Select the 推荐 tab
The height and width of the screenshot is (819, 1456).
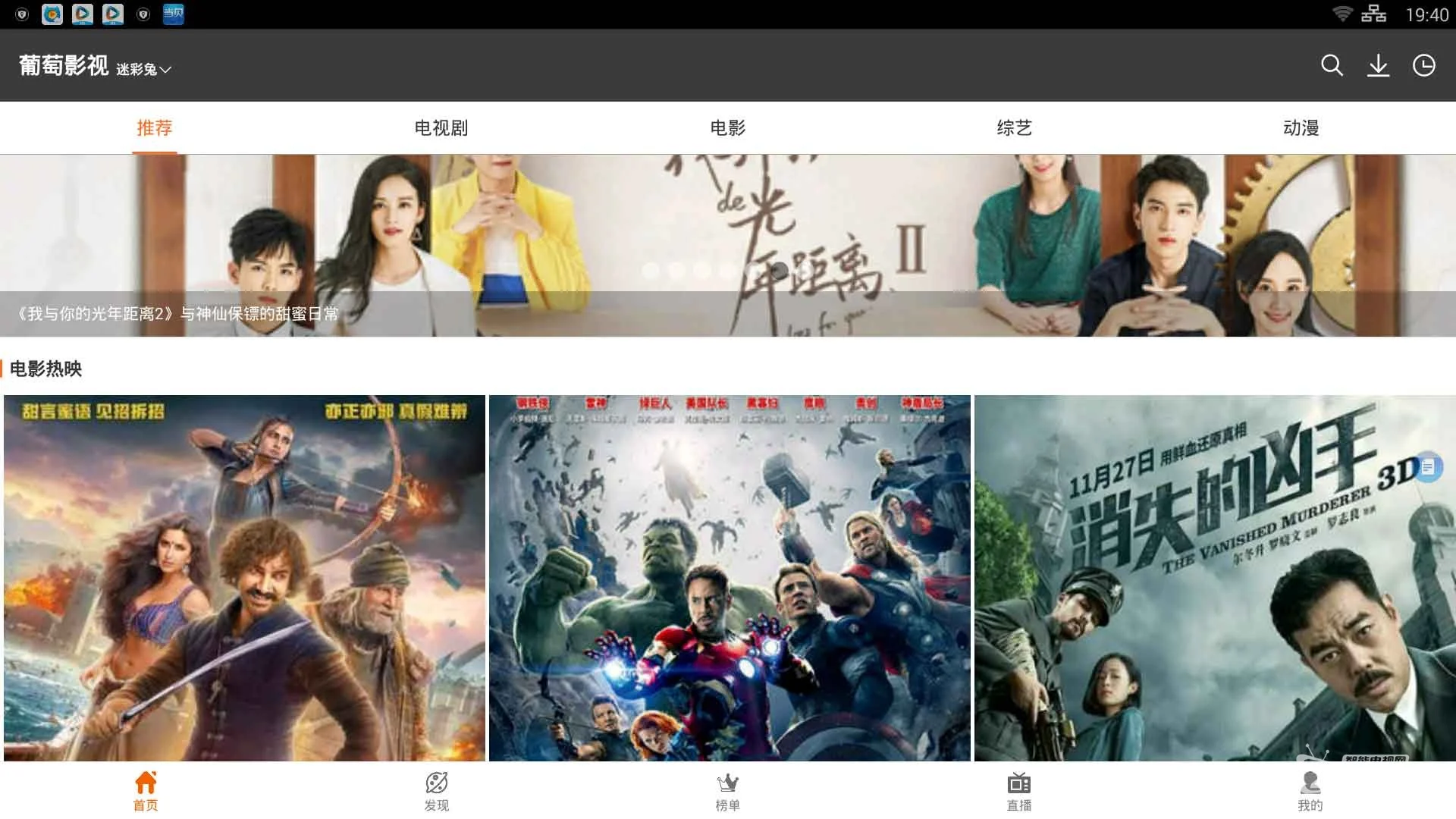click(x=154, y=127)
